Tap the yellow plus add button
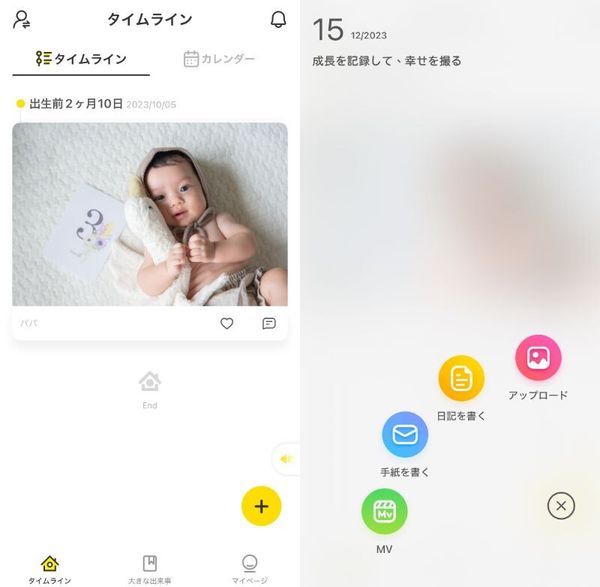Screen dimensions: 600x587 coord(261,506)
